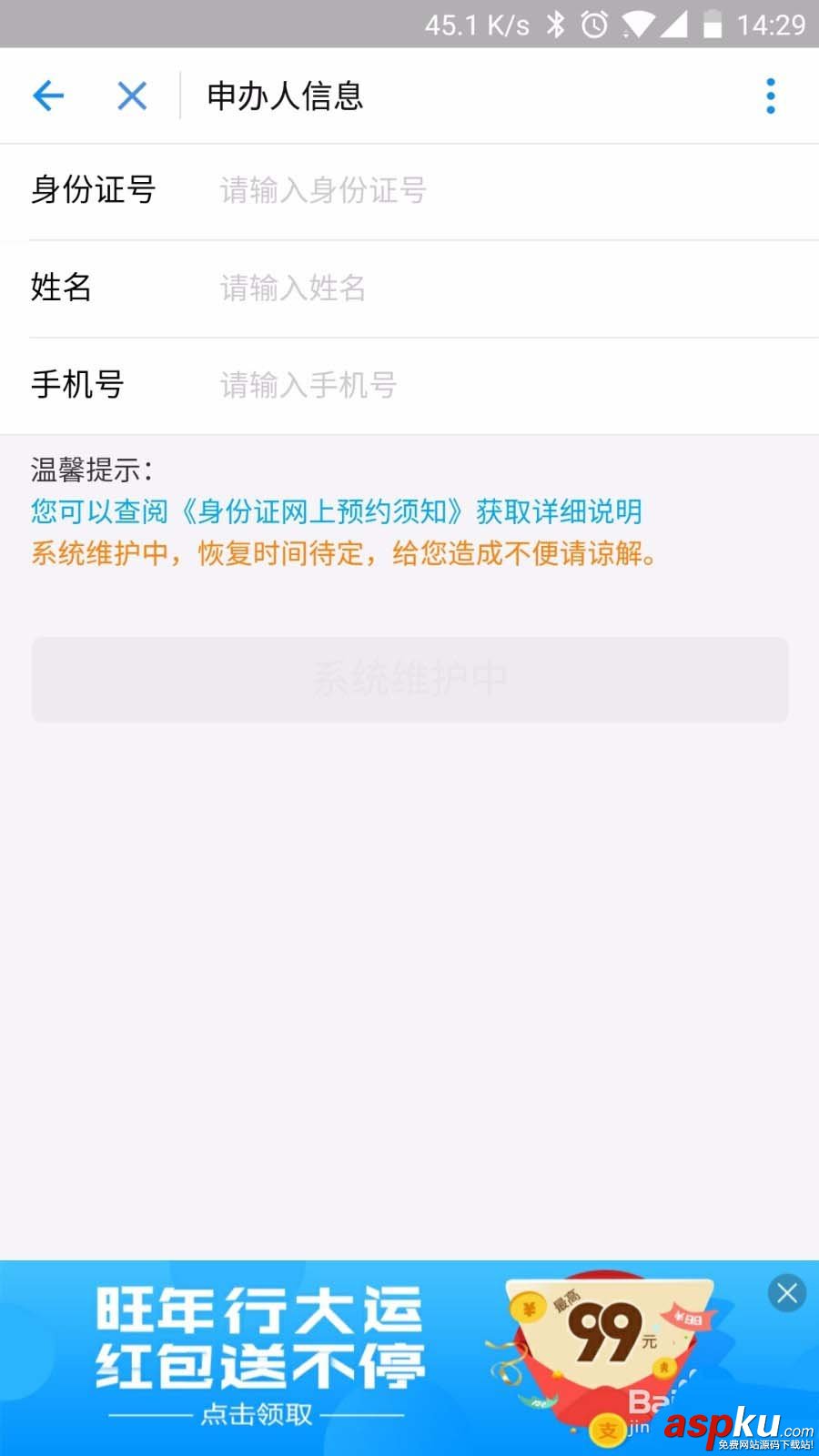Tap the disabled 系统维护中 button
Viewport: 819px width, 1456px height.
pos(409,679)
